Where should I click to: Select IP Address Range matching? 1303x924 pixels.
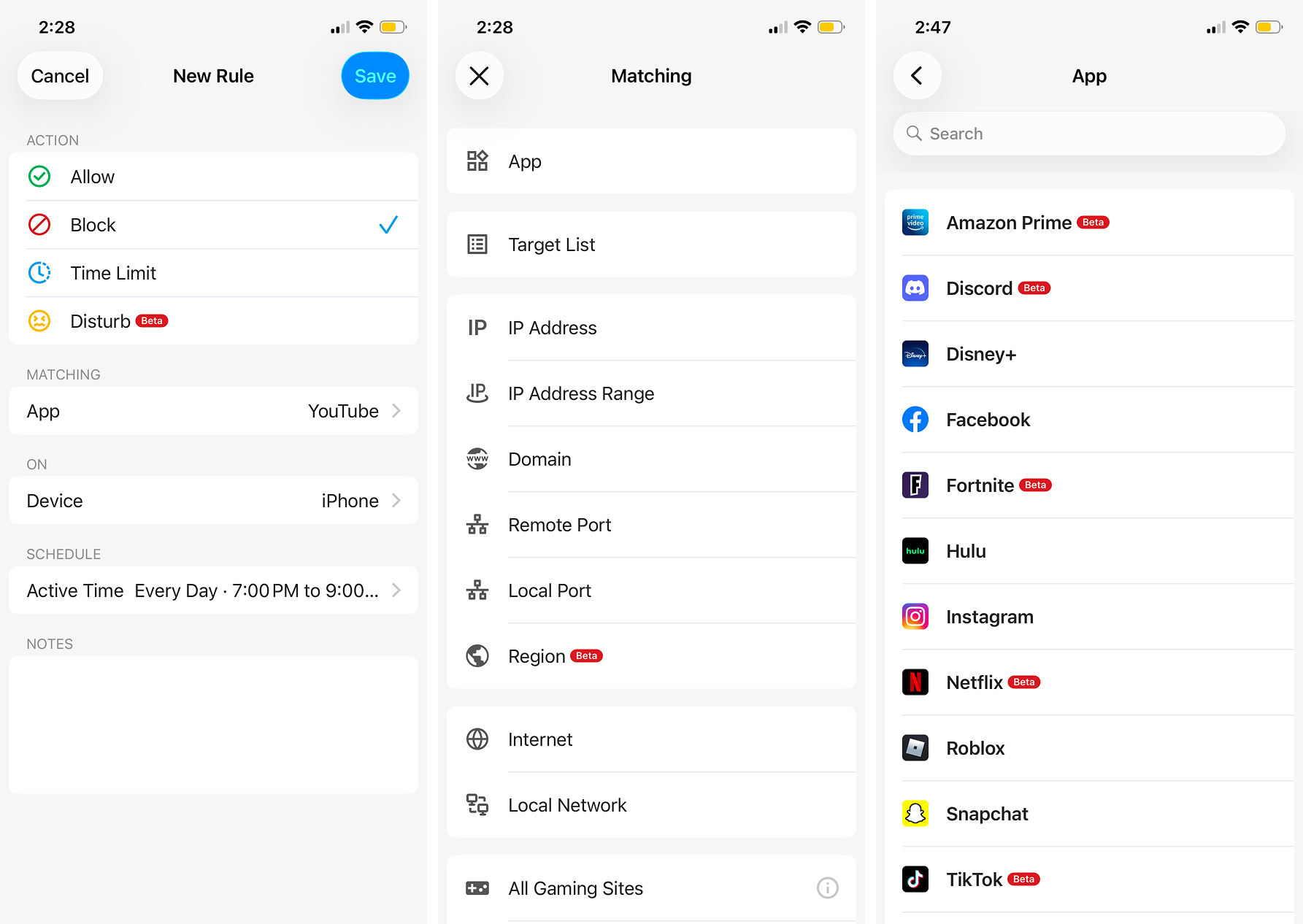(650, 393)
